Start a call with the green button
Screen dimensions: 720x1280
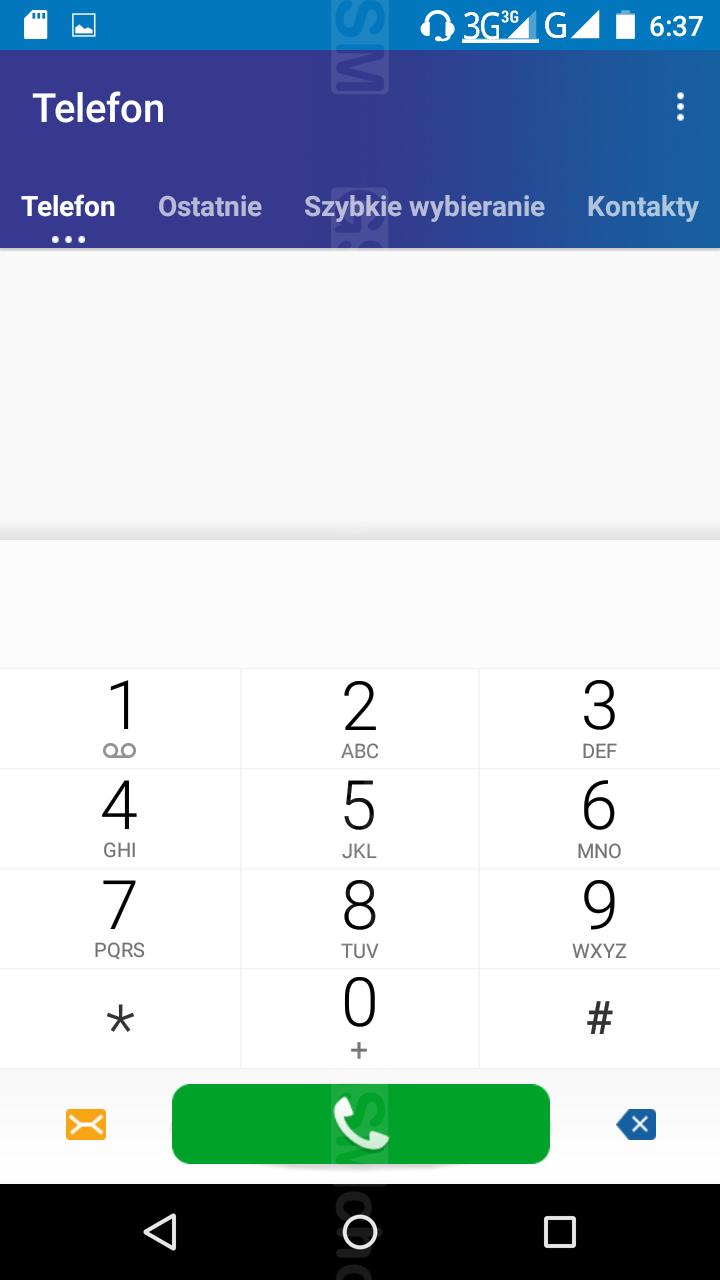click(360, 1124)
